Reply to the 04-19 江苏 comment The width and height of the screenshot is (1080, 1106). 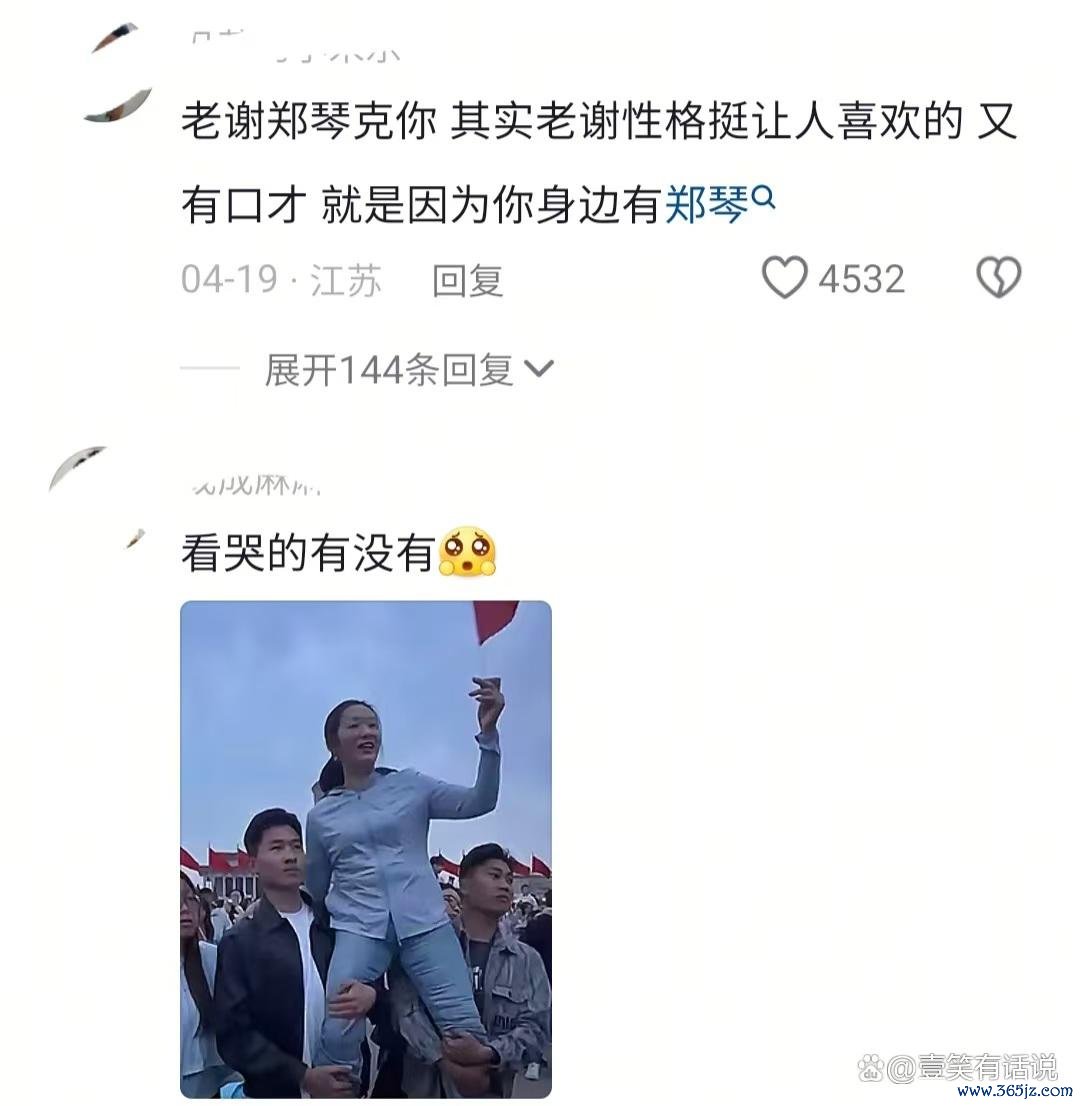(x=467, y=281)
